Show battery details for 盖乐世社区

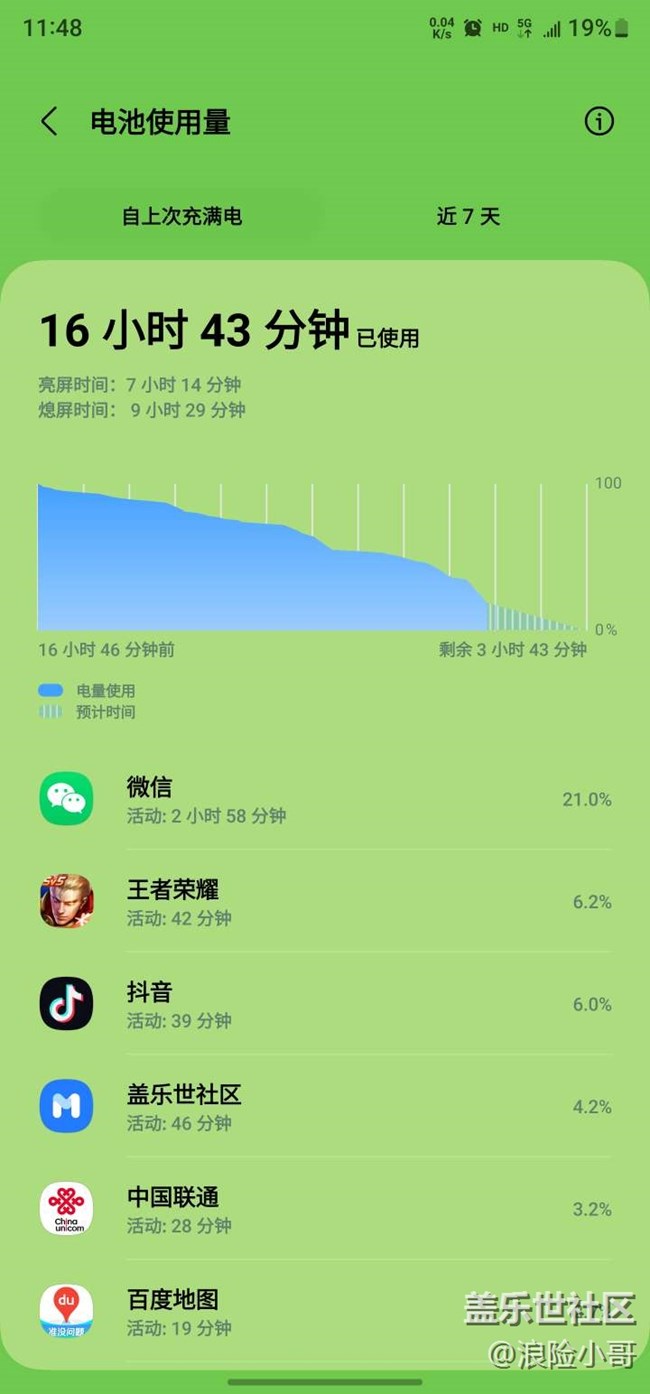point(325,1107)
